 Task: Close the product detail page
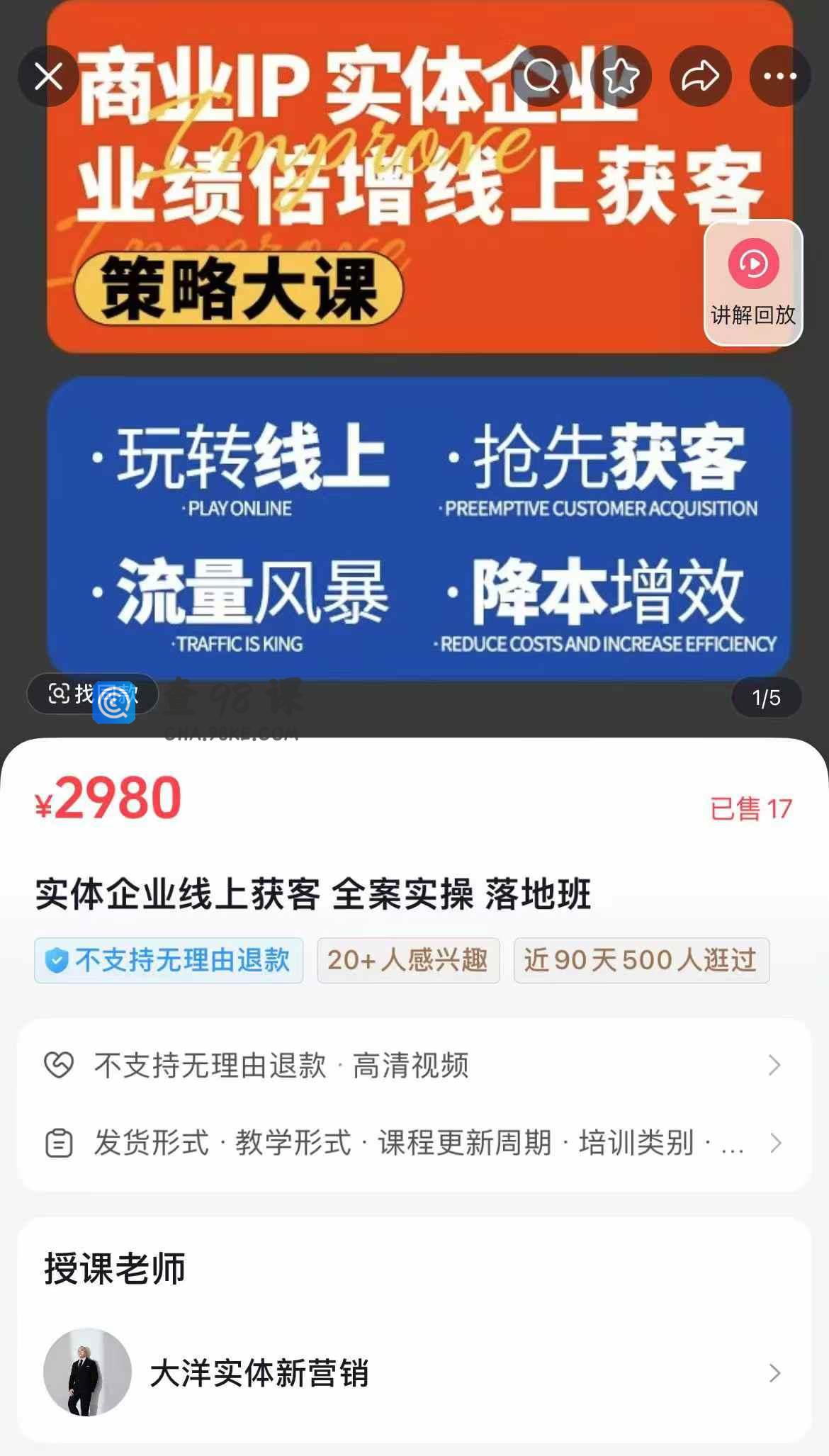point(48,76)
